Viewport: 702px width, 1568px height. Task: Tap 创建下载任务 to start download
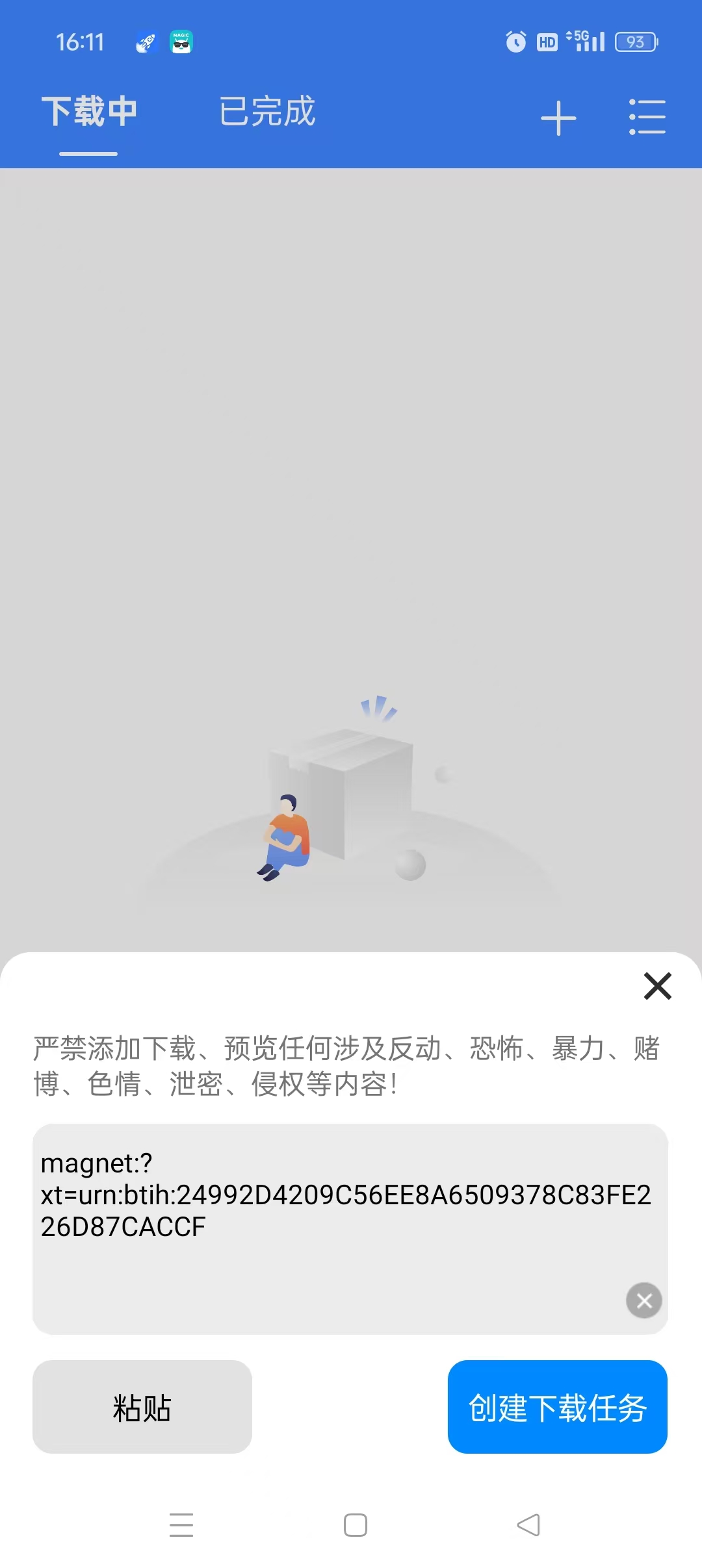pos(557,1407)
